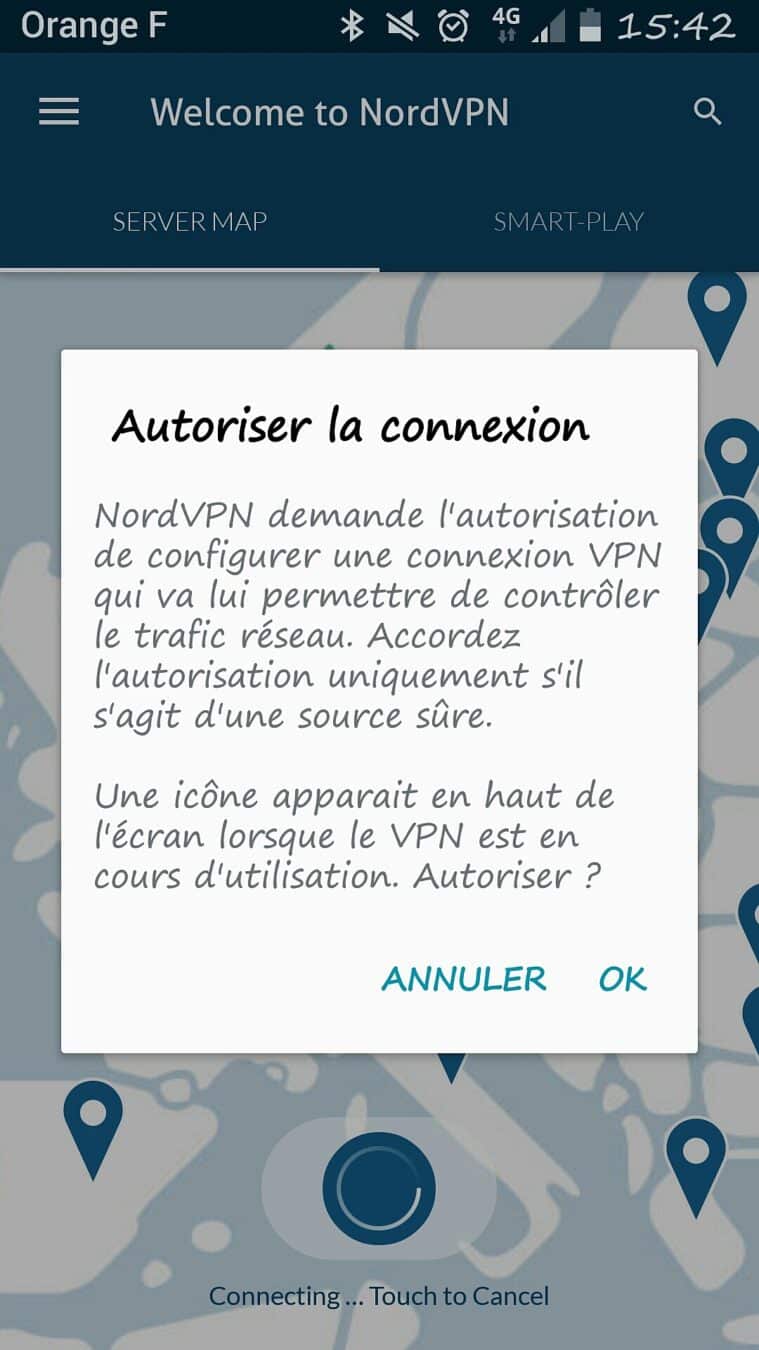Screen dimensions: 759x1350
Task: Open the hamburger drawer menu
Action: coord(59,112)
